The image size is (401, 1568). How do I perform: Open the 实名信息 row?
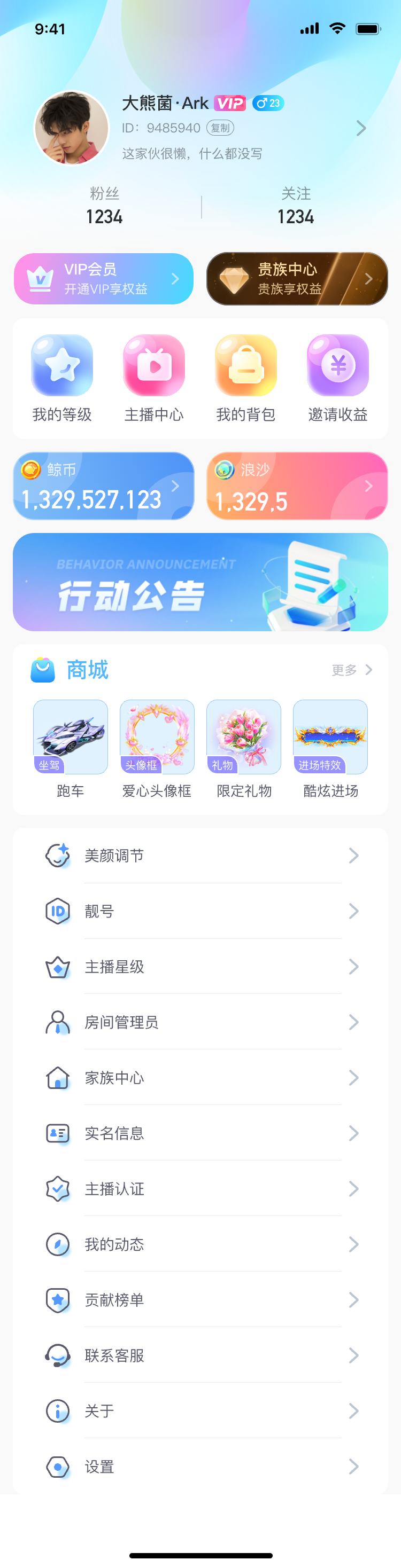[200, 1133]
